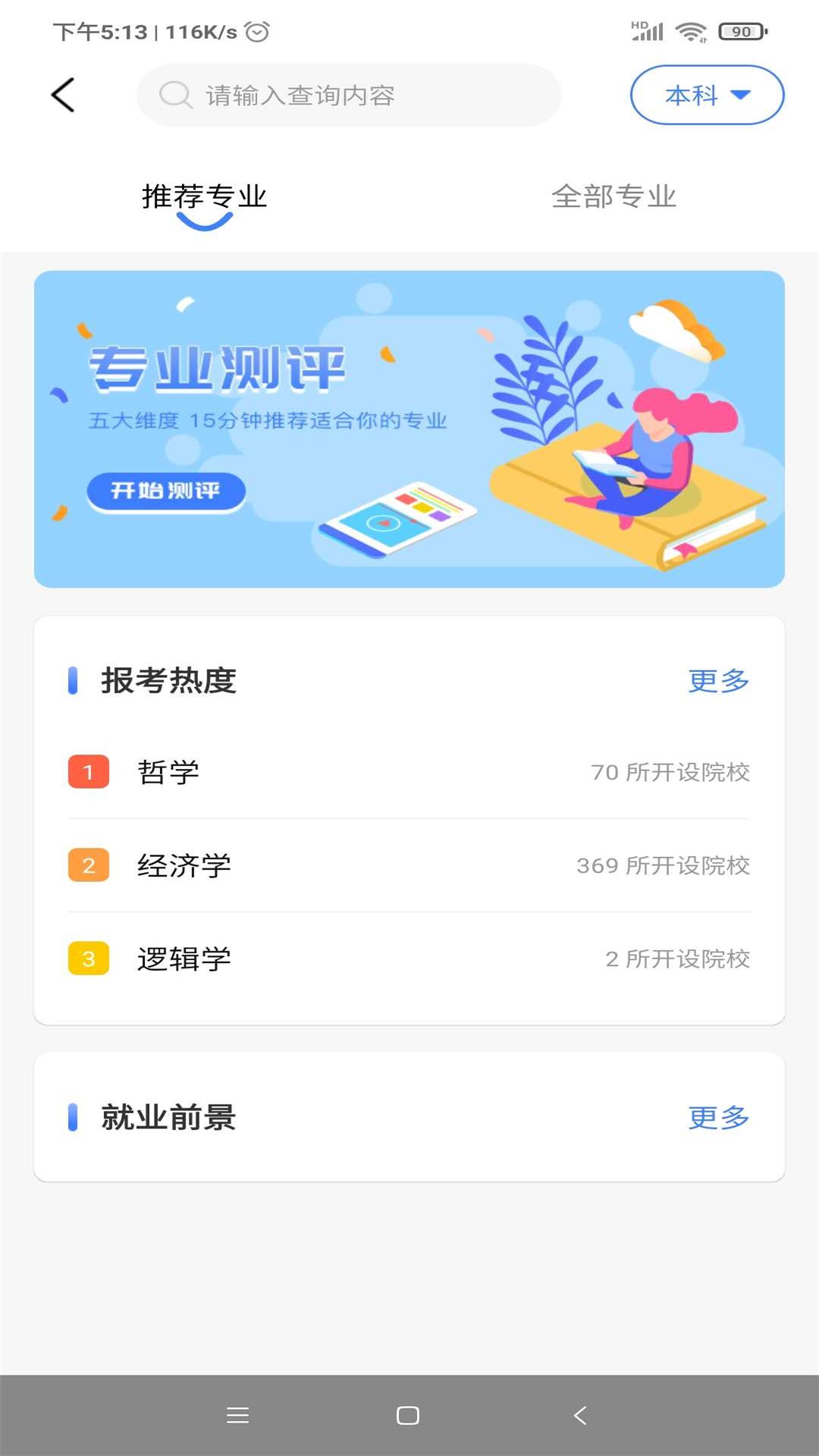Open recent apps from the navigation bar
The image size is (819, 1456).
click(x=237, y=1415)
